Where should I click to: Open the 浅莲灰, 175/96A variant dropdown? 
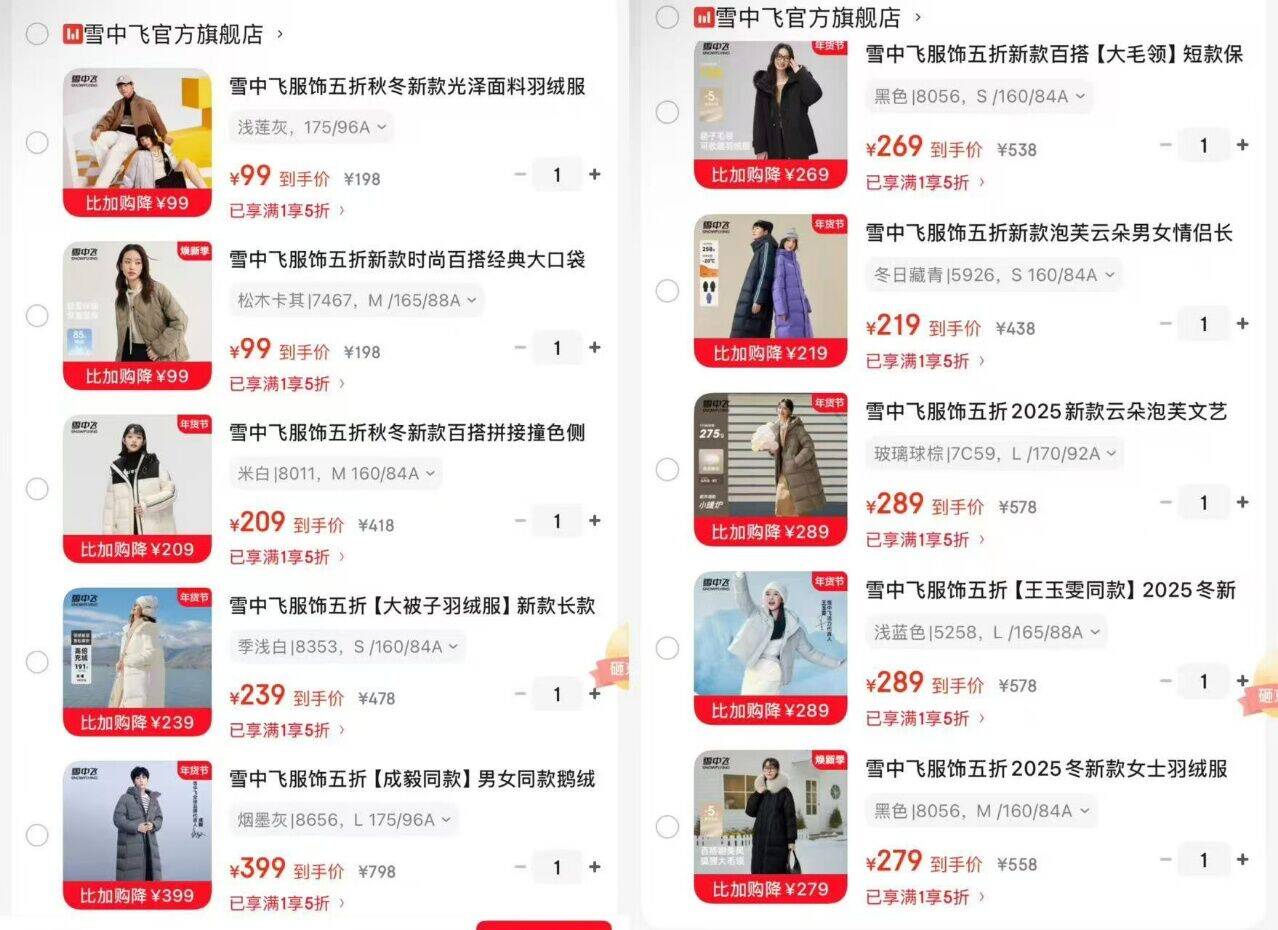point(312,127)
